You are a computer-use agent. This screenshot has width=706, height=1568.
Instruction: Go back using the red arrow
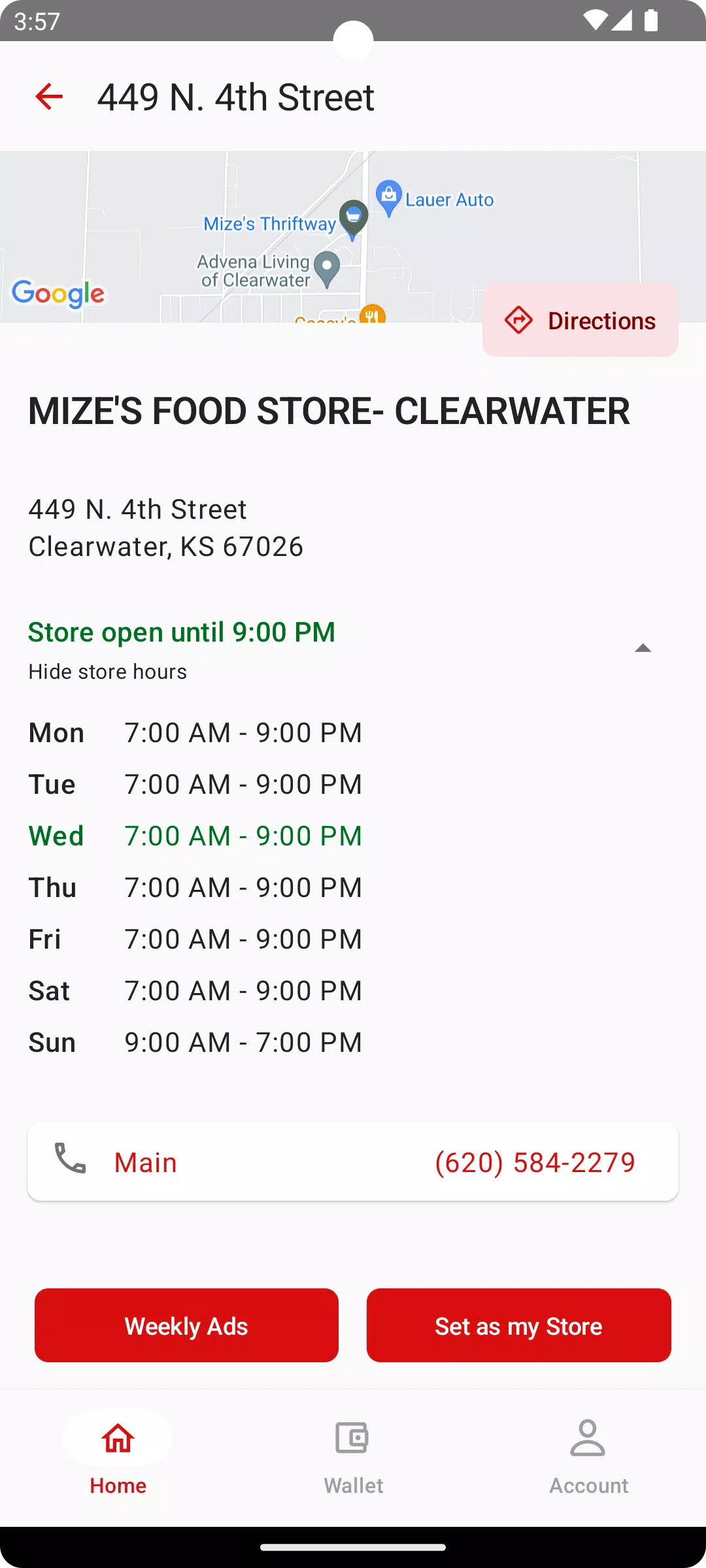pos(49,97)
